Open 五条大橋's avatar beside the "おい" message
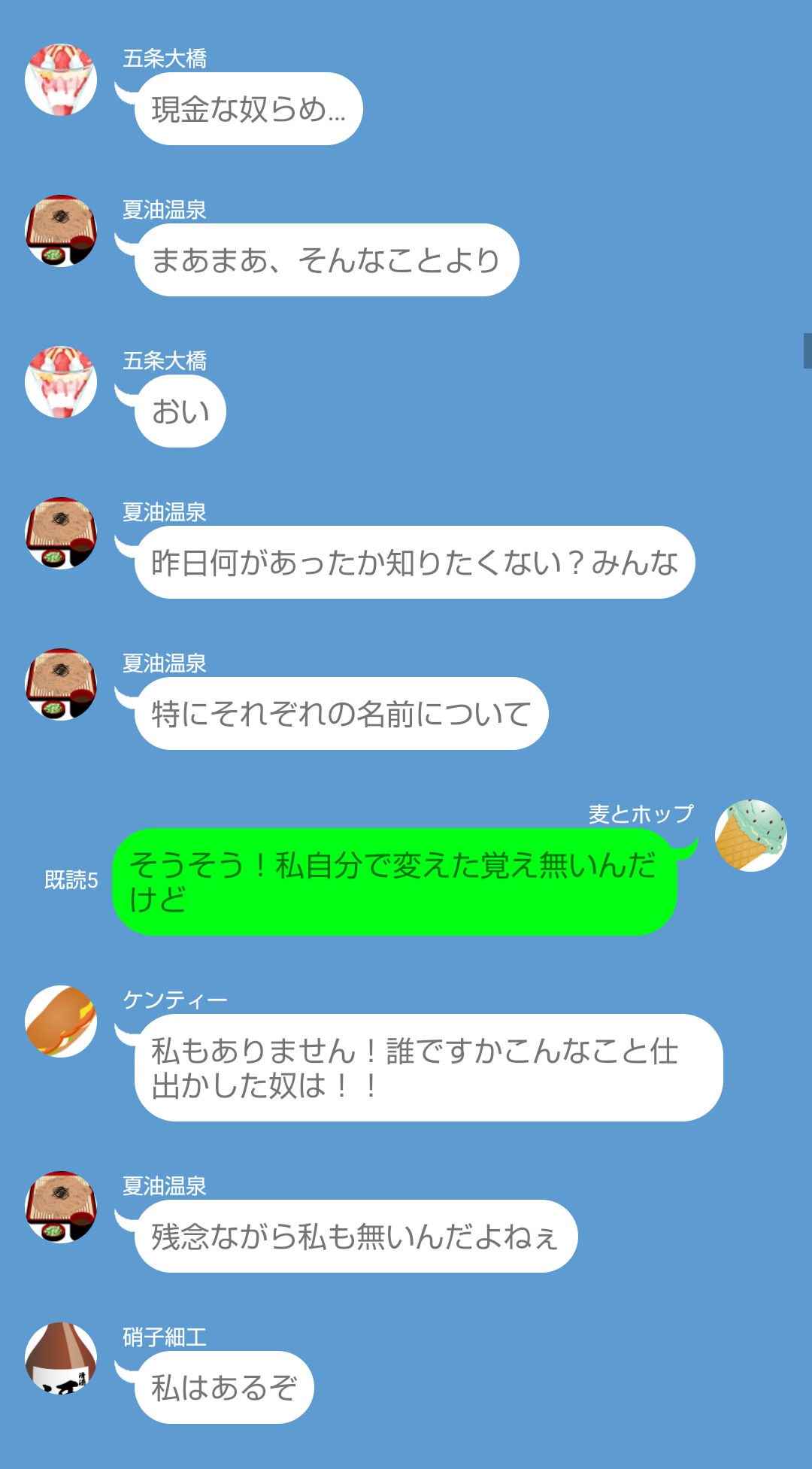The height and width of the screenshot is (1469, 812). pyautogui.click(x=61, y=382)
